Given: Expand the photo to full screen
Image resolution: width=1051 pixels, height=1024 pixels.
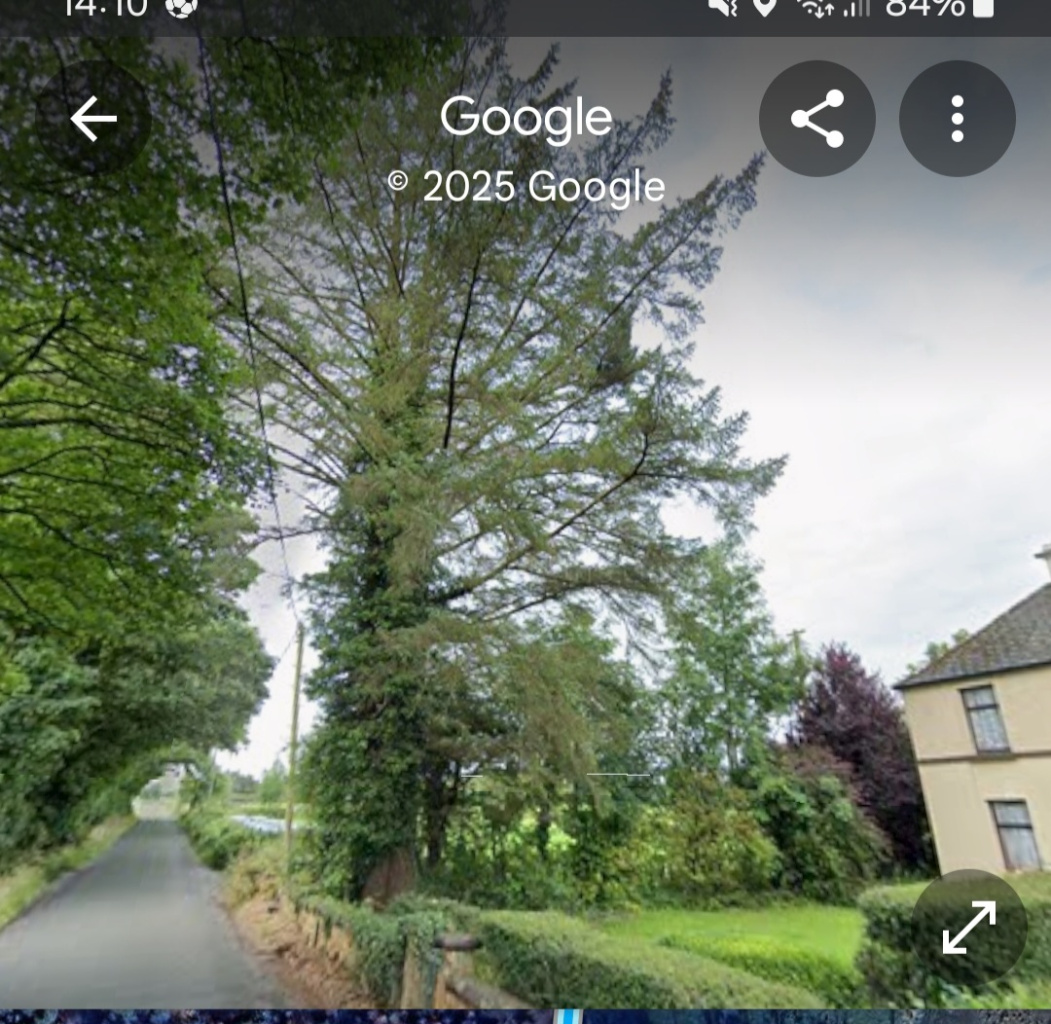Looking at the screenshot, I should (x=969, y=927).
